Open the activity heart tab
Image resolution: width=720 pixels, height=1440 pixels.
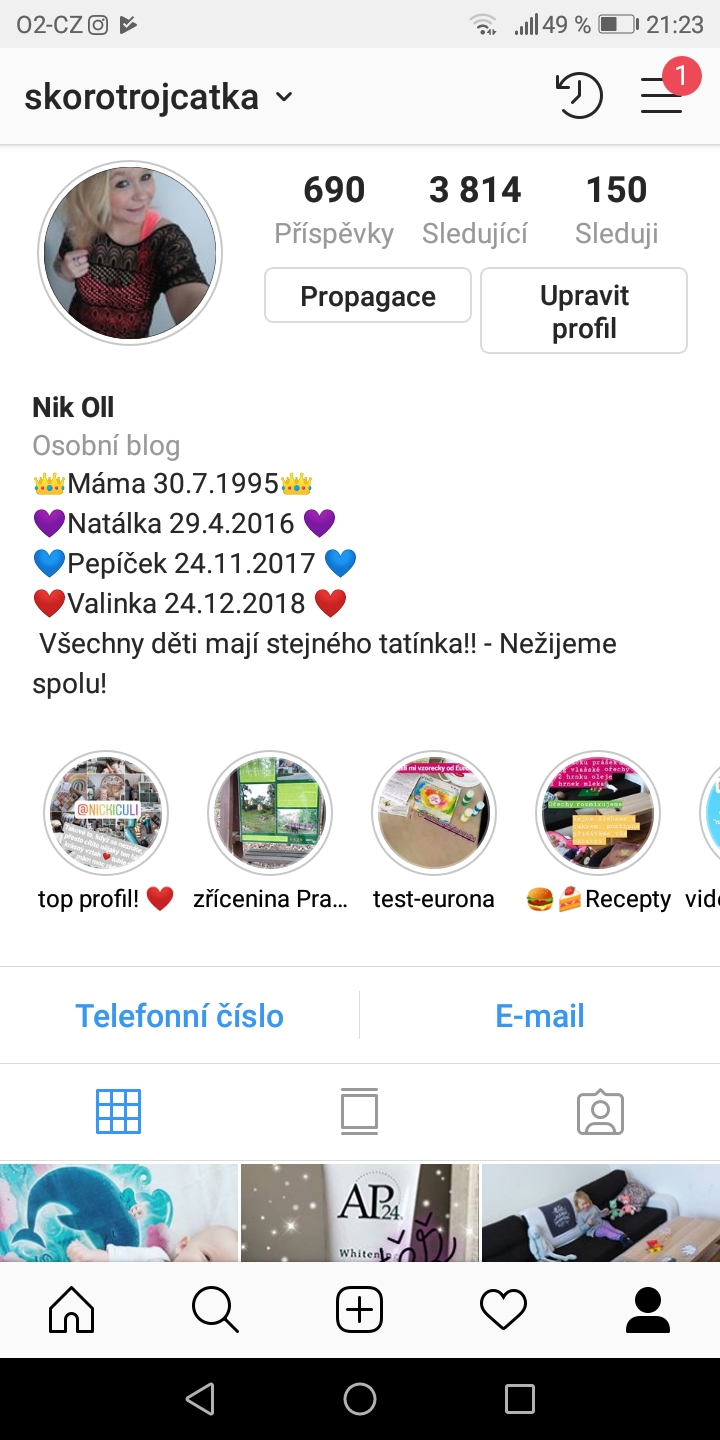[x=503, y=1310]
